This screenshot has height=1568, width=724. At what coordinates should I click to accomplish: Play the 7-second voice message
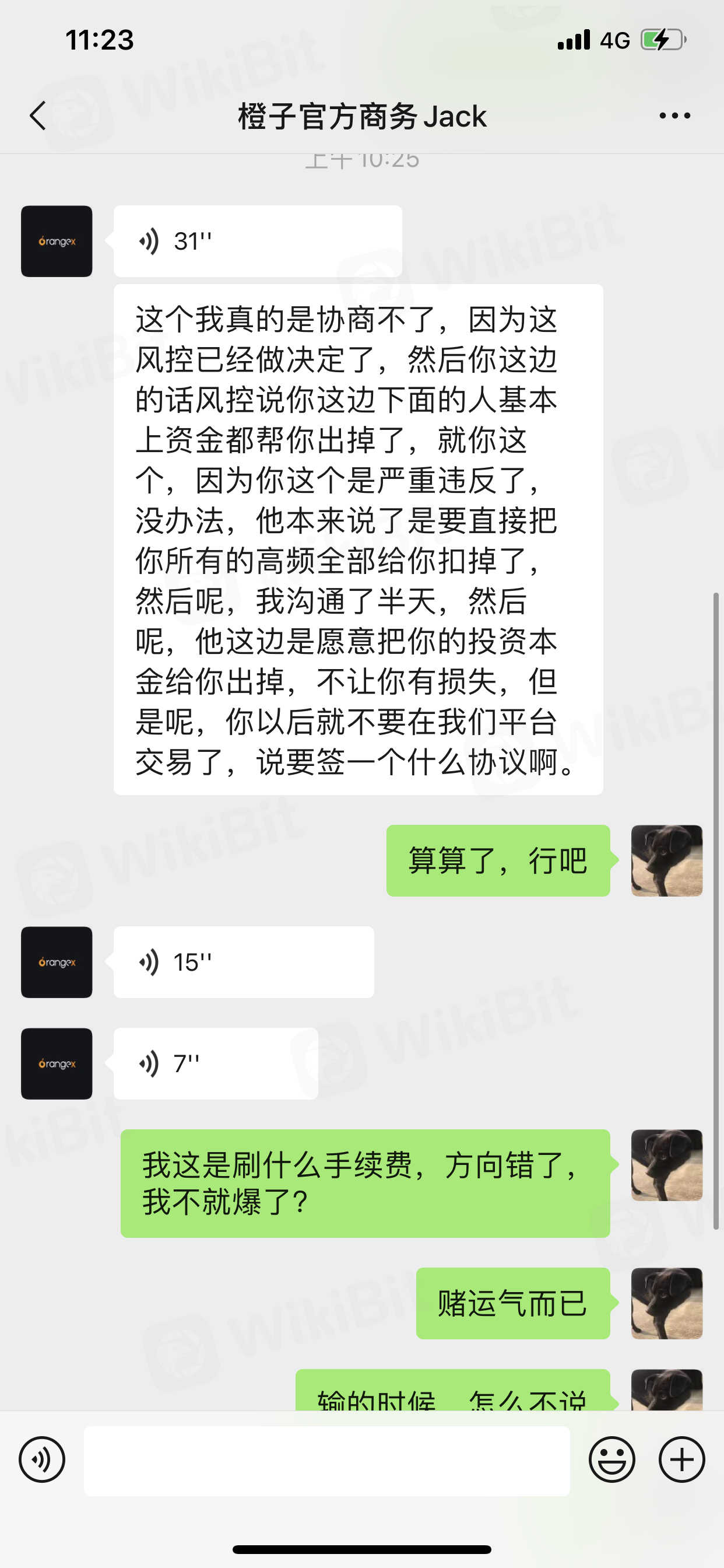[215, 1063]
